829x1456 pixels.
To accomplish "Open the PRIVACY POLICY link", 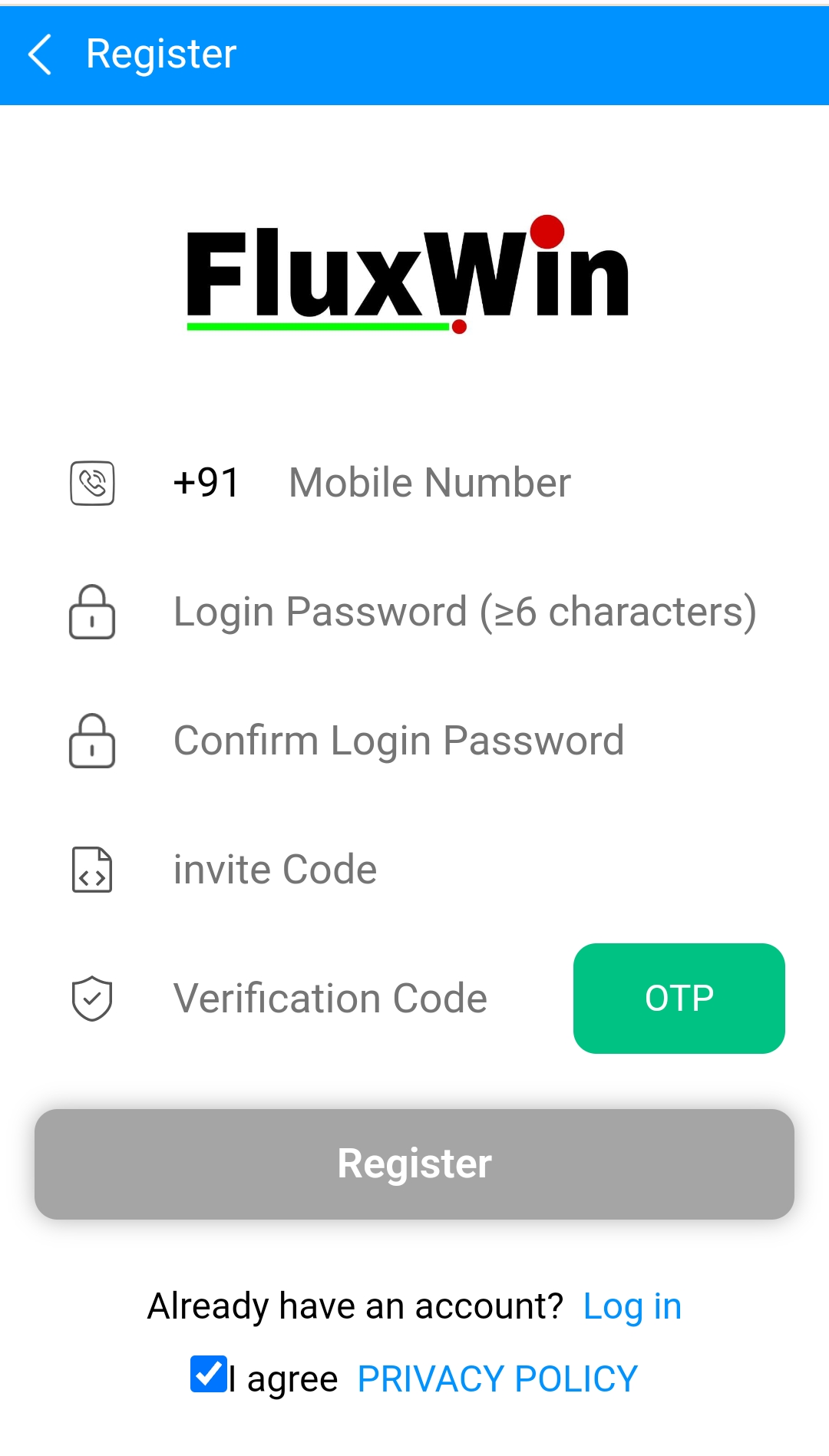I will [x=497, y=1379].
